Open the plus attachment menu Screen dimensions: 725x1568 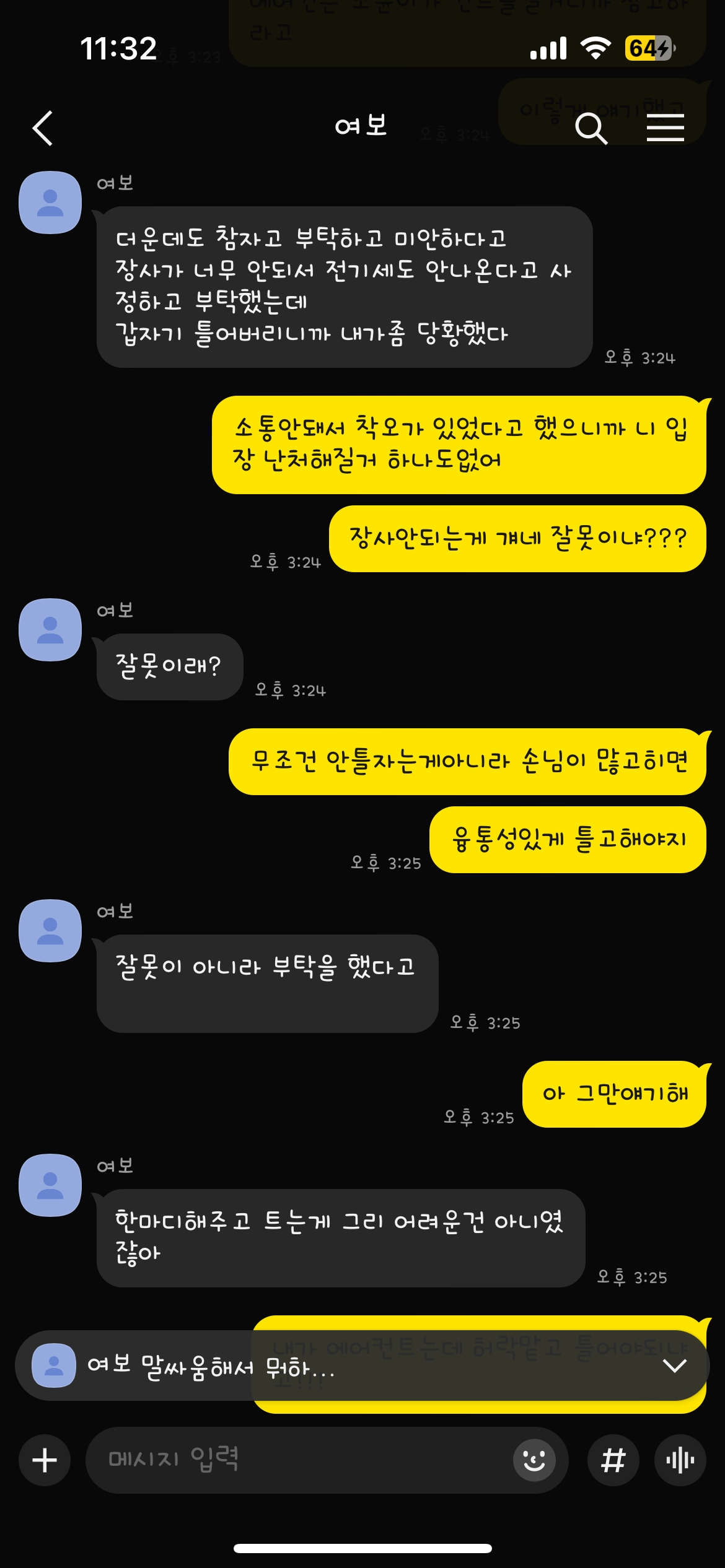point(45,1460)
